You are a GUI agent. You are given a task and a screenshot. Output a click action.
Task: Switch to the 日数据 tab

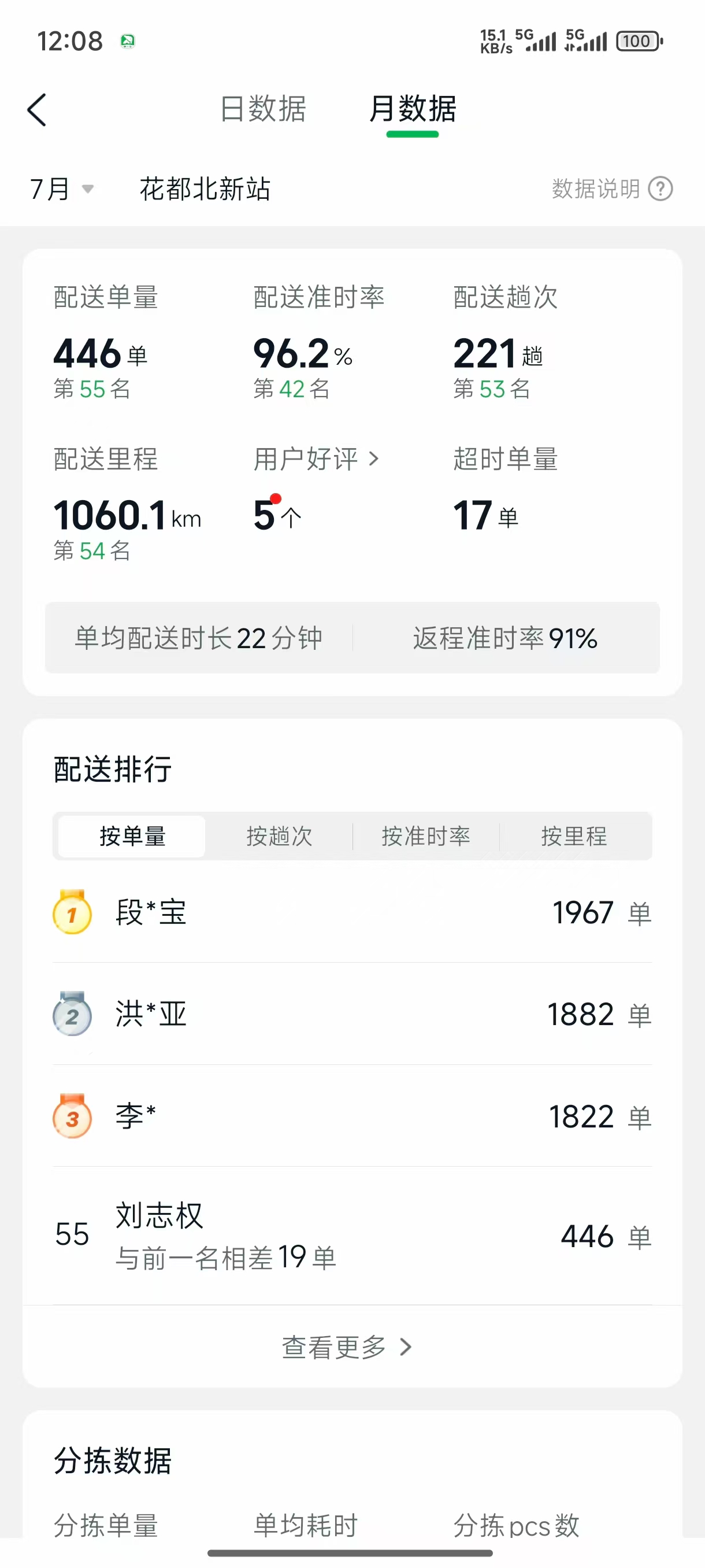click(263, 110)
